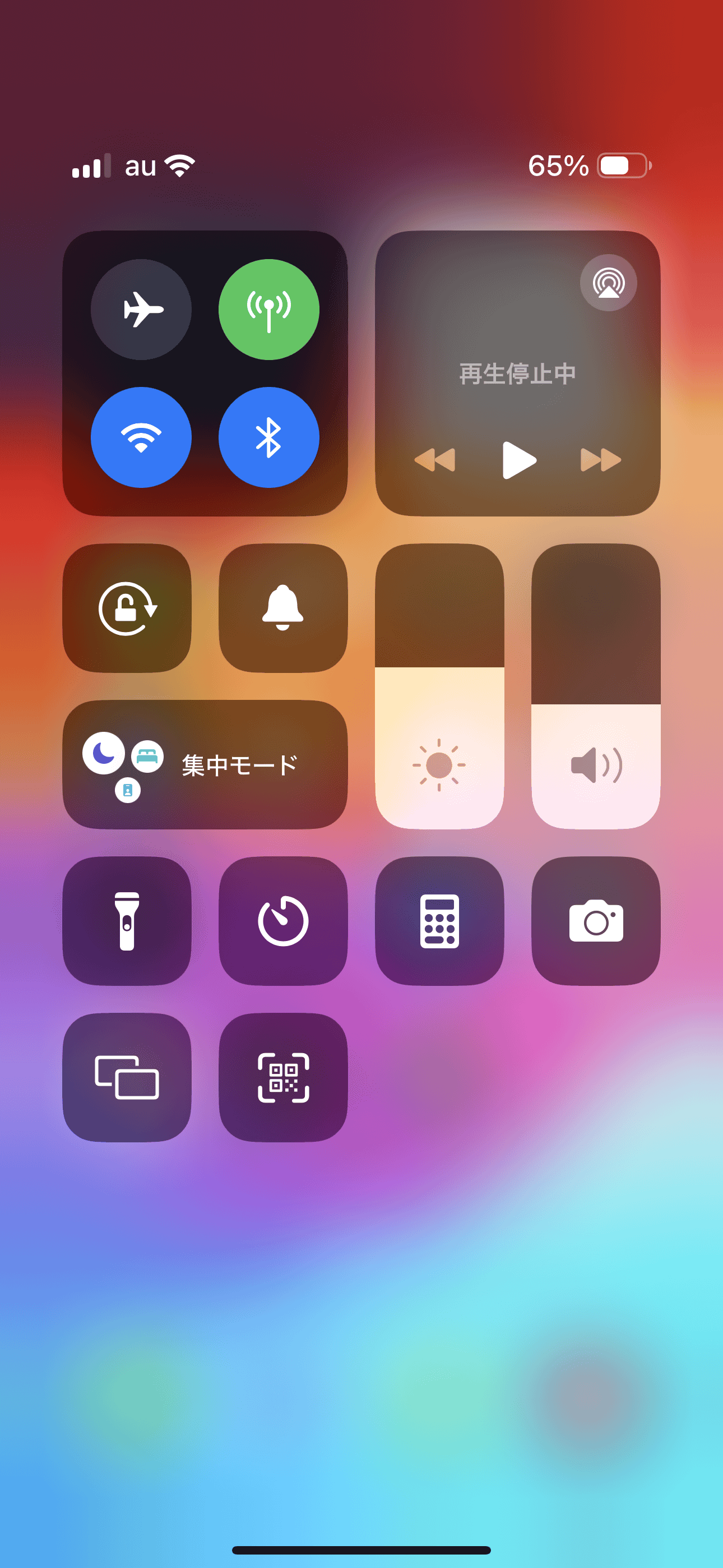Start media playback
The height and width of the screenshot is (1568, 723).
pyautogui.click(x=518, y=460)
